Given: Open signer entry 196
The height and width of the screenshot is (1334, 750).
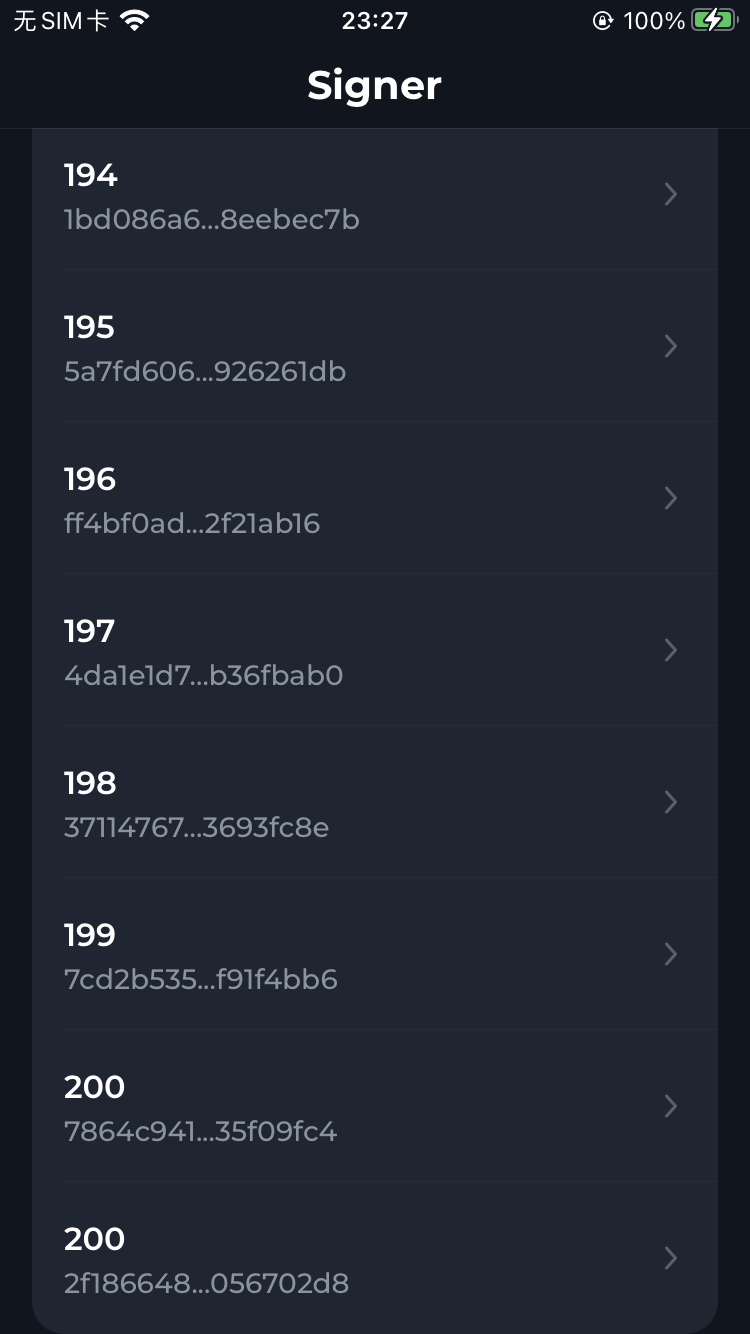Looking at the screenshot, I should (374, 500).
